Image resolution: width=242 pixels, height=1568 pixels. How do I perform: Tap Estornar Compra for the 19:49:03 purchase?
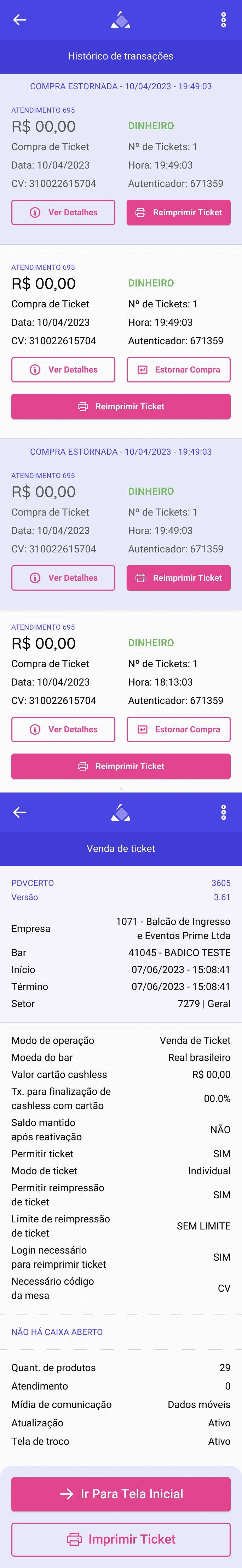click(178, 369)
